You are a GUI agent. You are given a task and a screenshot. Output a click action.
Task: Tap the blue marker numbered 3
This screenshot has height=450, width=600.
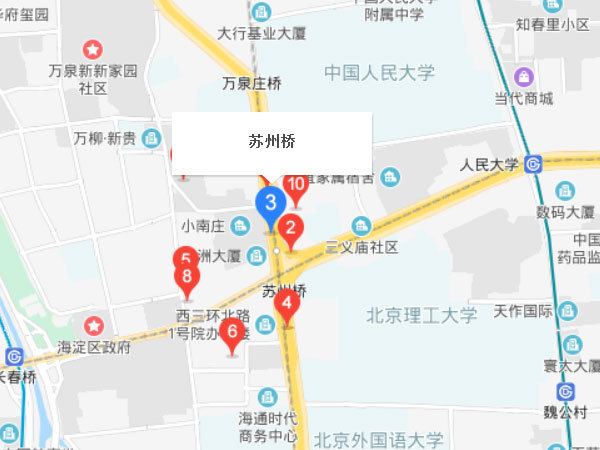click(270, 203)
